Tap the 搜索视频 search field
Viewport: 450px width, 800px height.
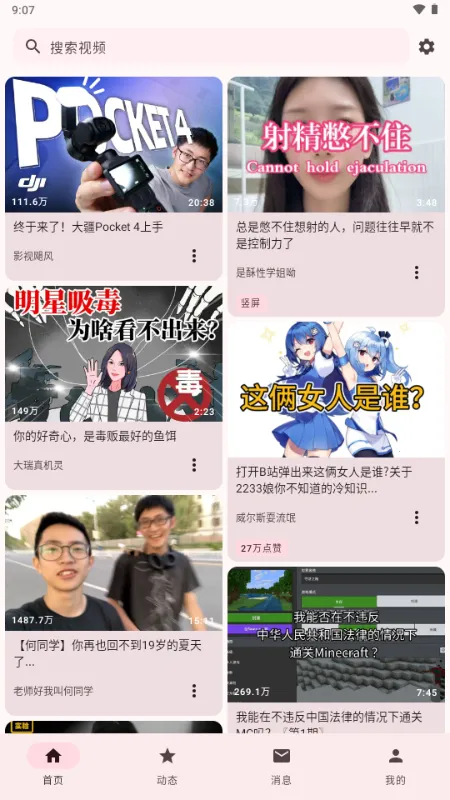[211, 47]
